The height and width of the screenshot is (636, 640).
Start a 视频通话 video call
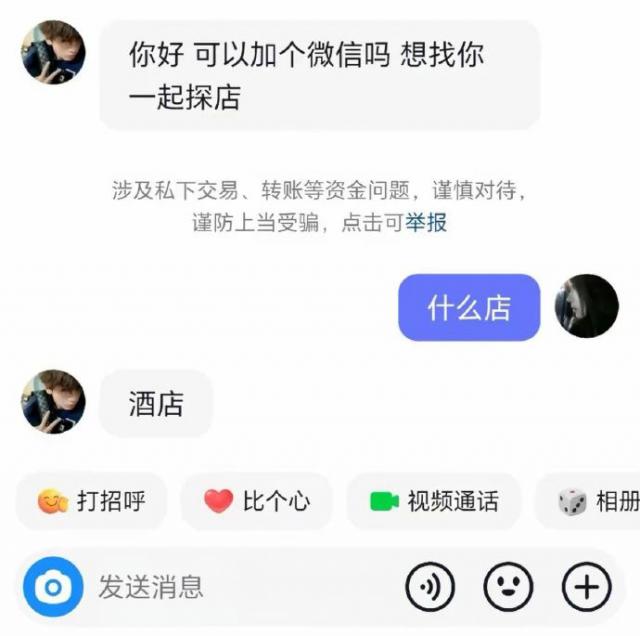[x=433, y=501]
